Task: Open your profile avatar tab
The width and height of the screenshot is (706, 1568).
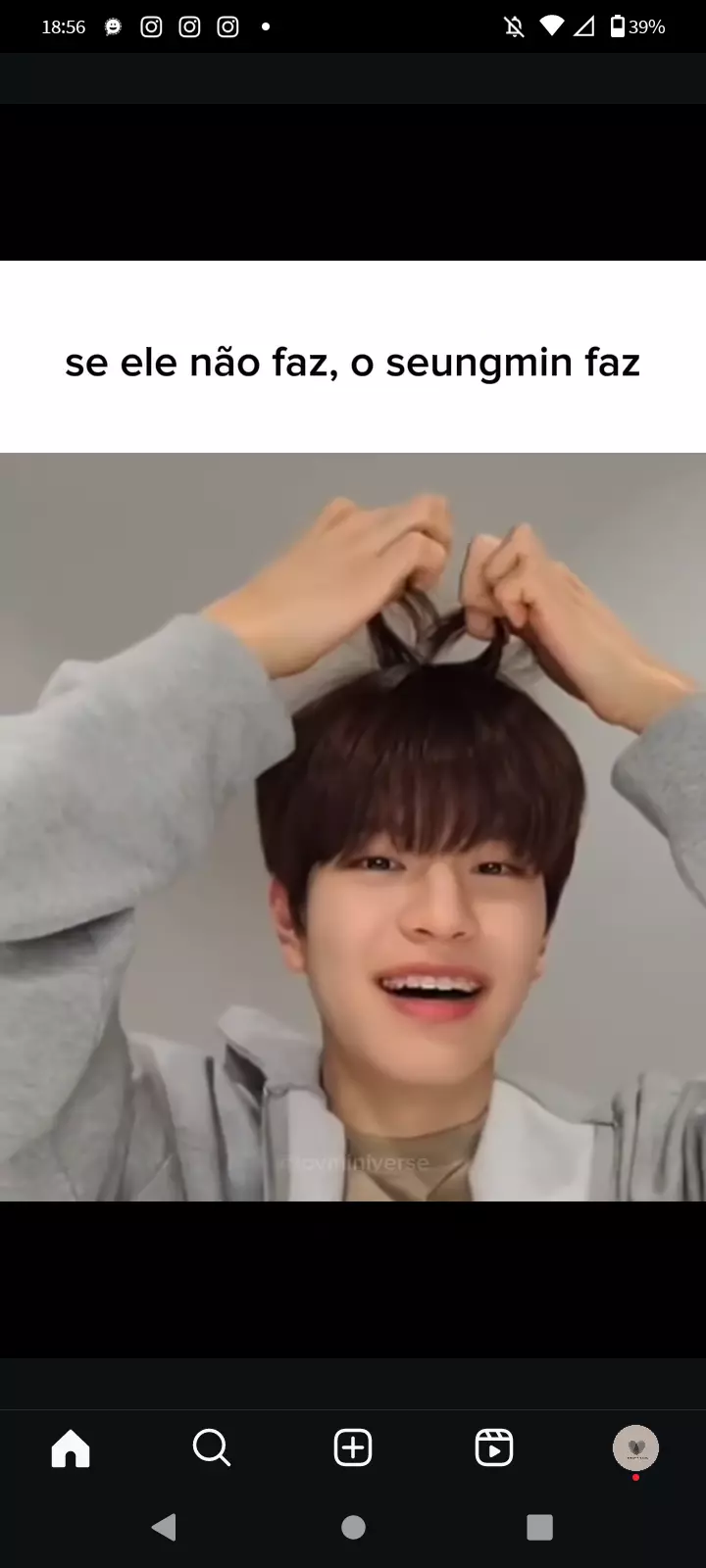Action: point(635,1447)
